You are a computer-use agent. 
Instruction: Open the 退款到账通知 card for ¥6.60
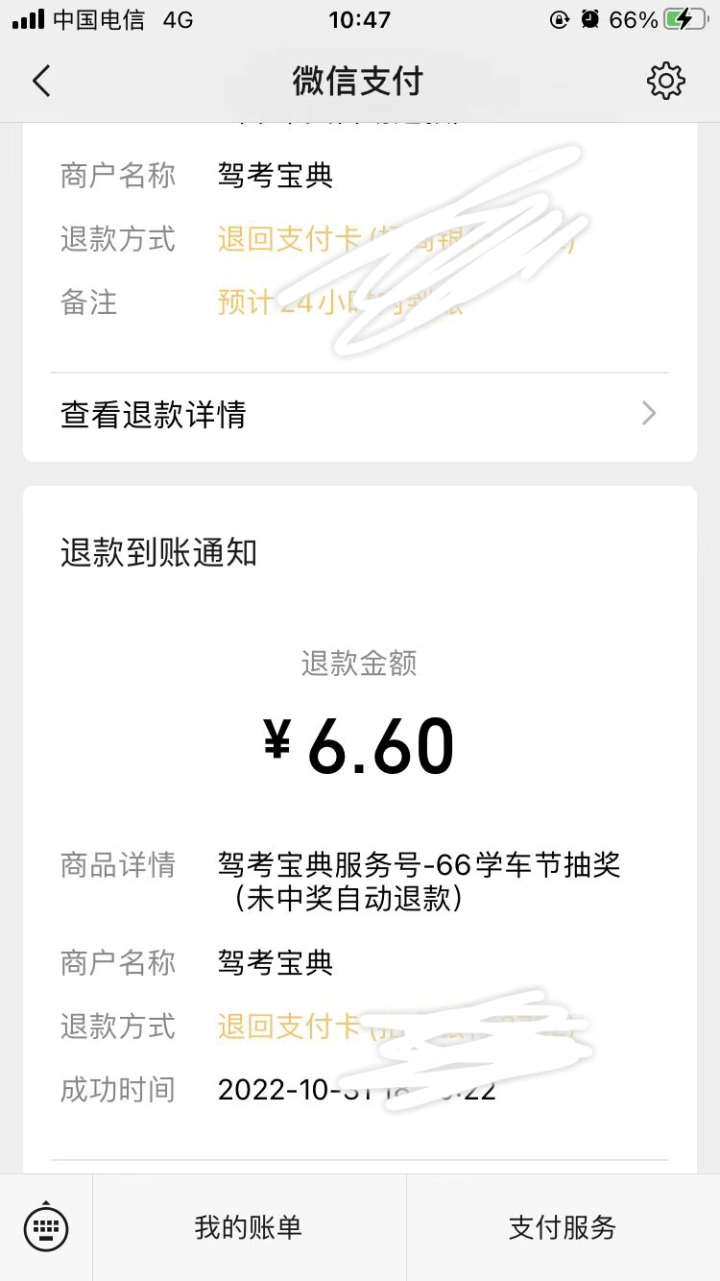tap(359, 830)
